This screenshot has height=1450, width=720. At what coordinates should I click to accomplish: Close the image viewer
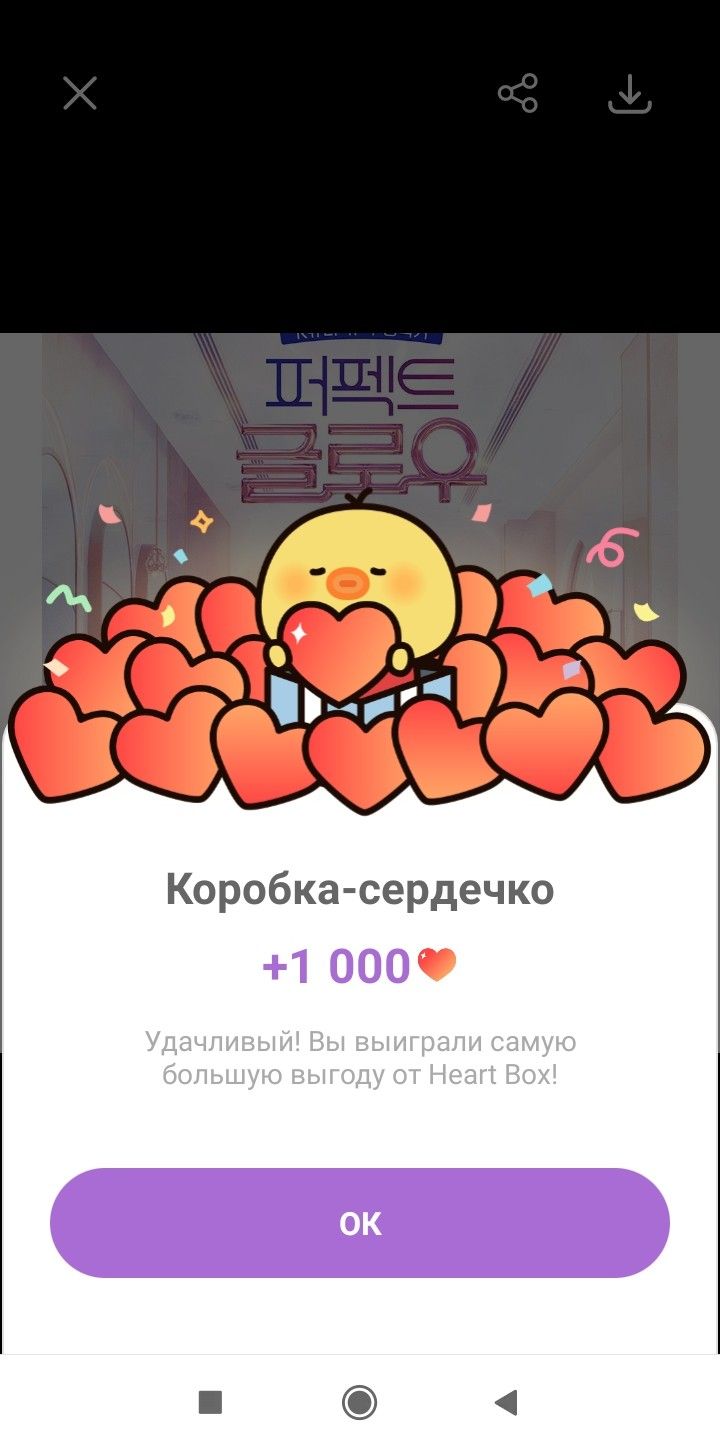[x=80, y=94]
